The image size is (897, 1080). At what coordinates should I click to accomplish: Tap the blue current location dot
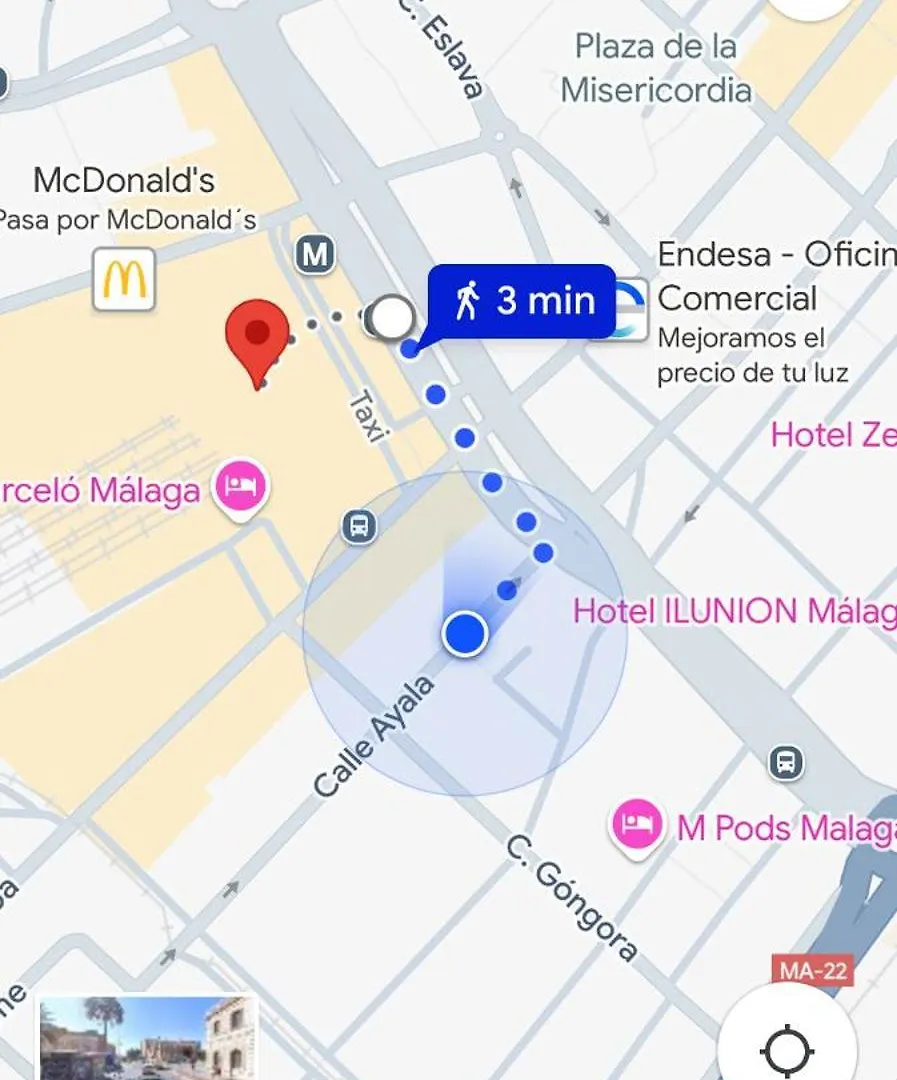pyautogui.click(x=464, y=634)
